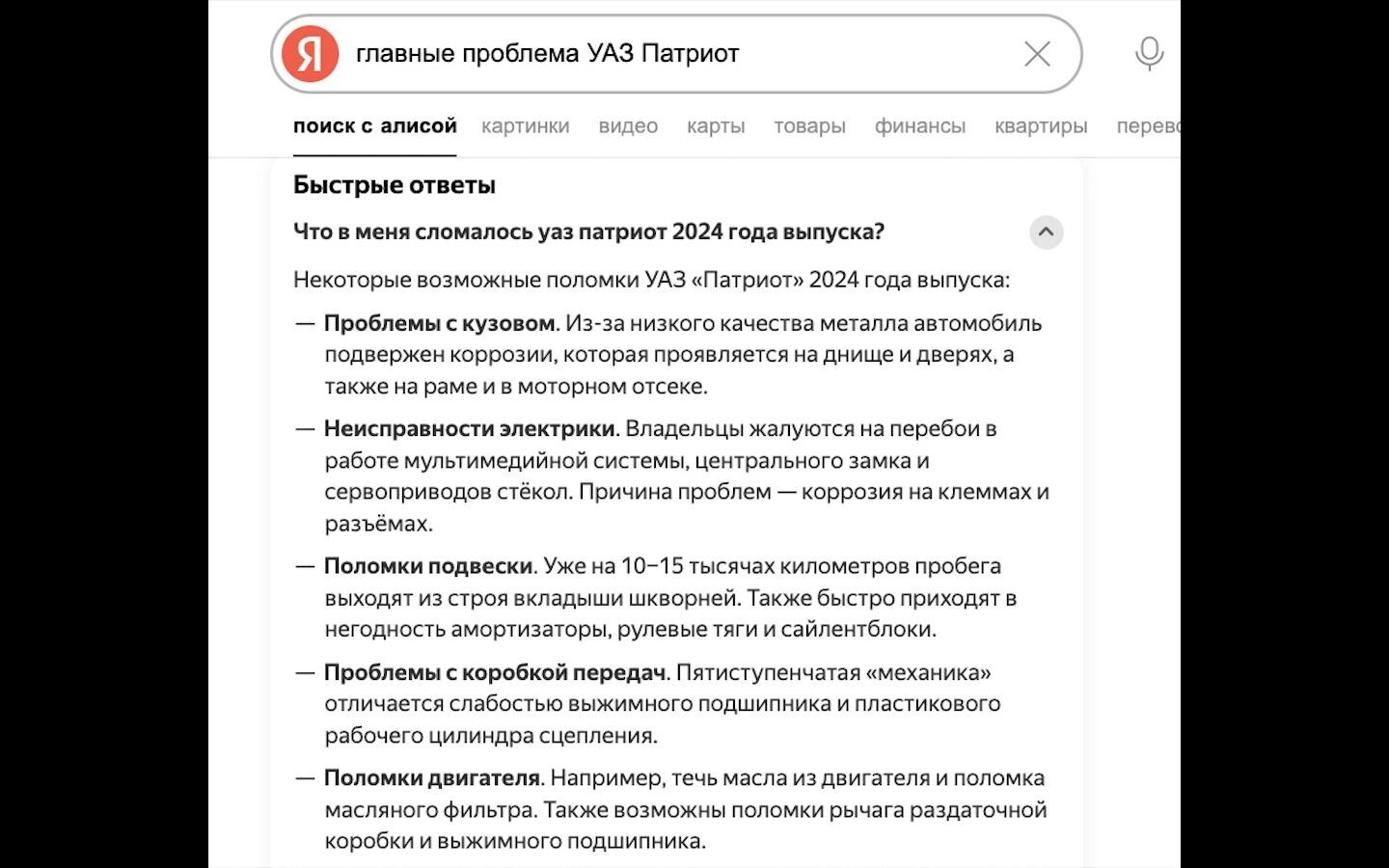Clear the search query with the X
Viewport: 1389px width, 868px height.
tap(1037, 54)
